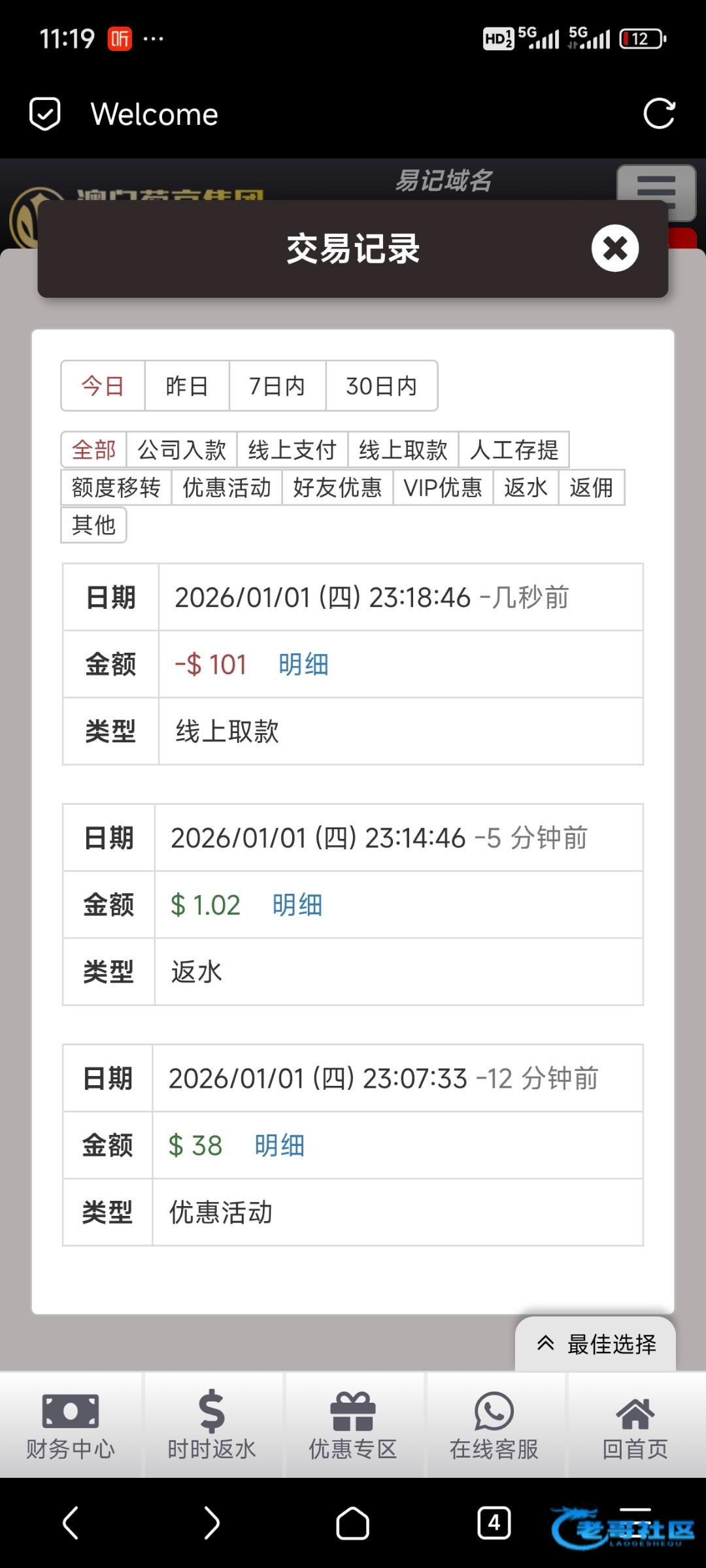Open the hamburger menu
This screenshot has width=706, height=1568.
pos(656,190)
